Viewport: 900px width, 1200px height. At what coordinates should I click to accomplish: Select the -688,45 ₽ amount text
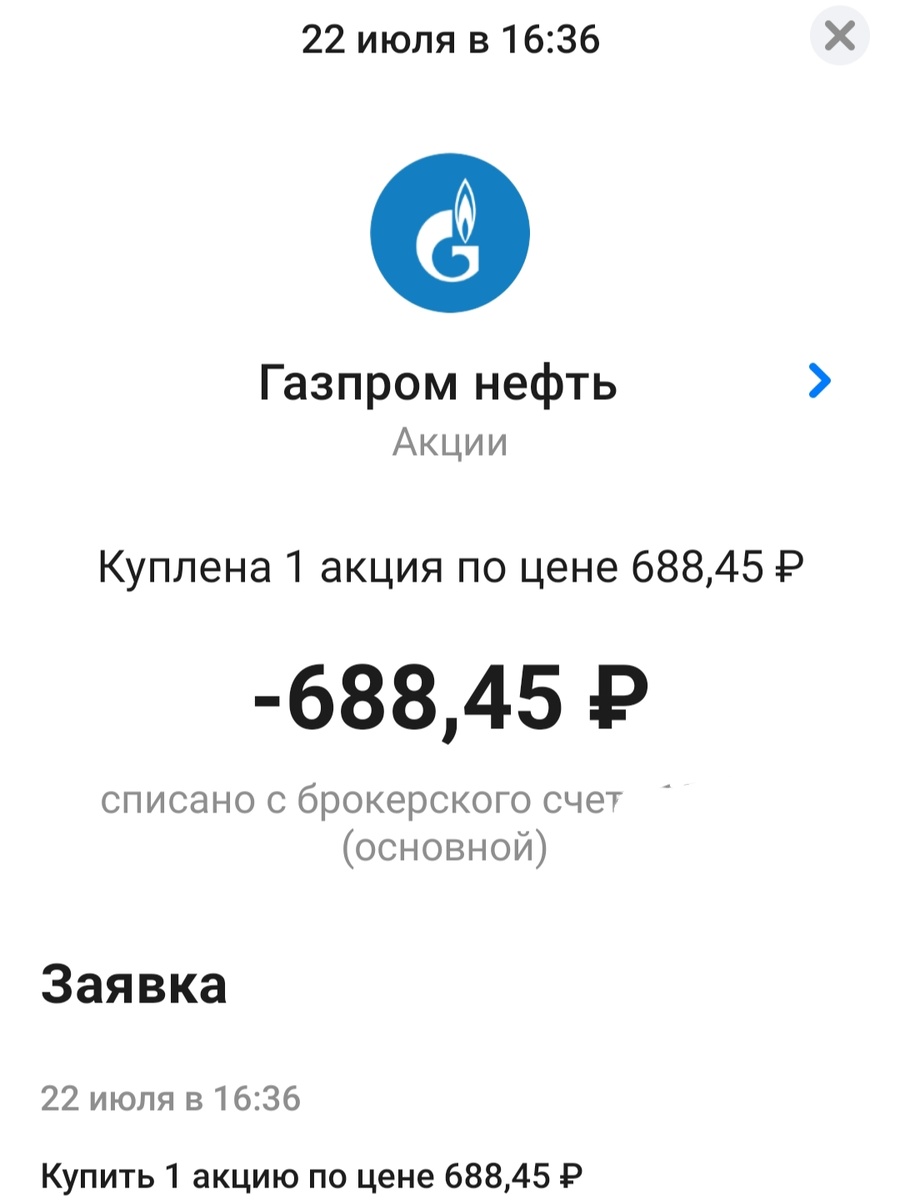pyautogui.click(x=449, y=697)
